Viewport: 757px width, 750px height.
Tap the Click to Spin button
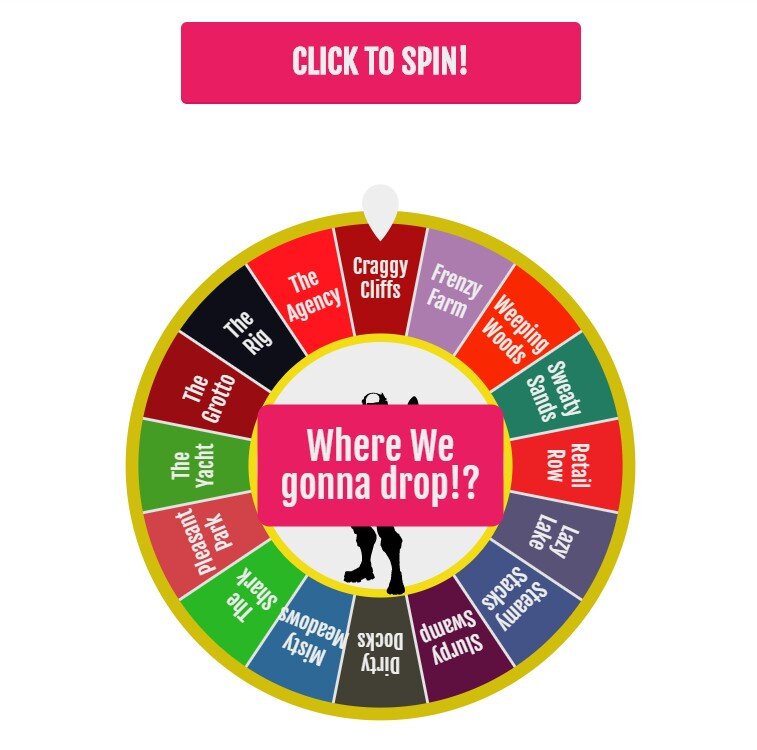point(380,63)
